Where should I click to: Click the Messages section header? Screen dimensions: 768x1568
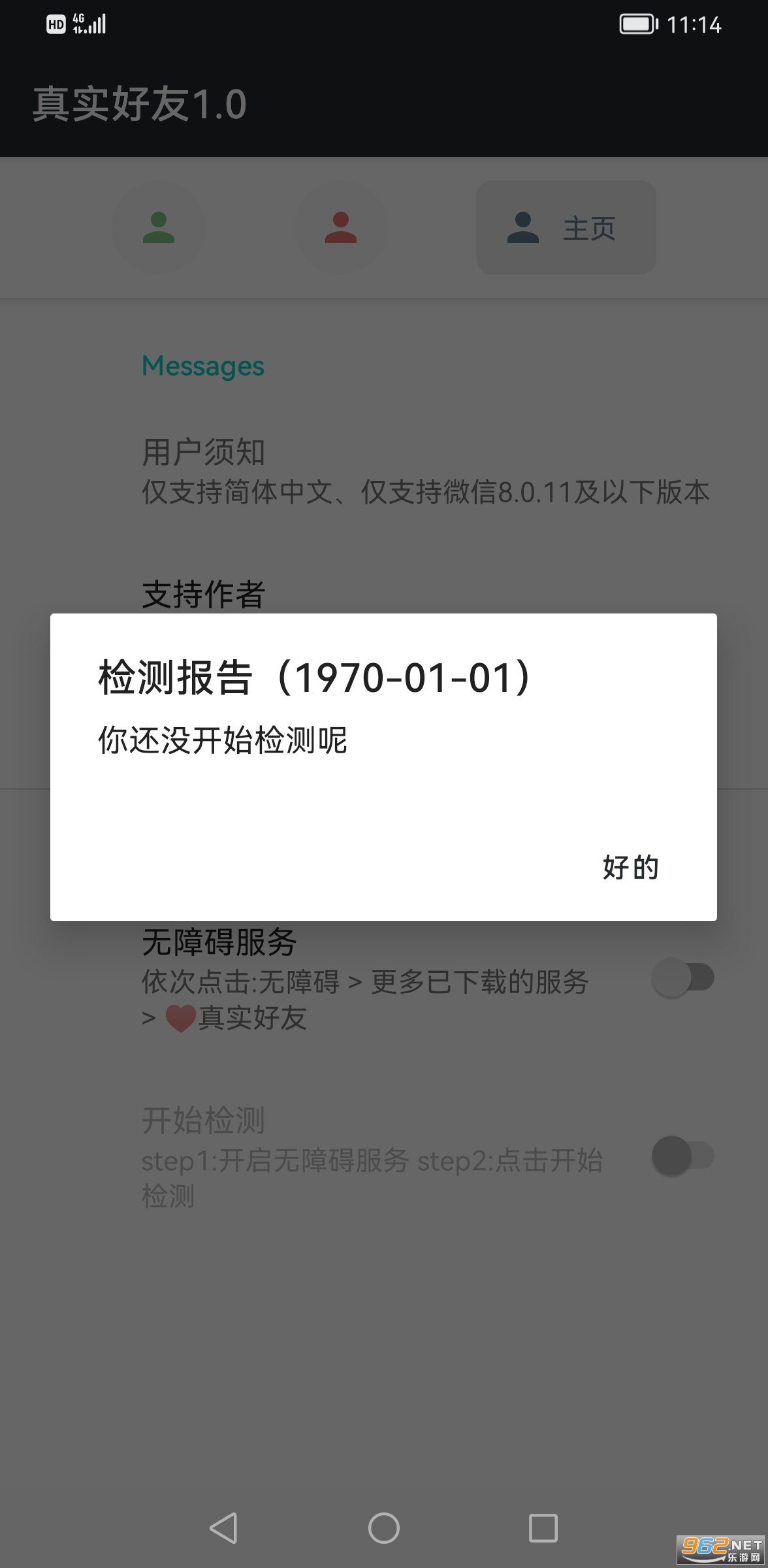(x=202, y=367)
